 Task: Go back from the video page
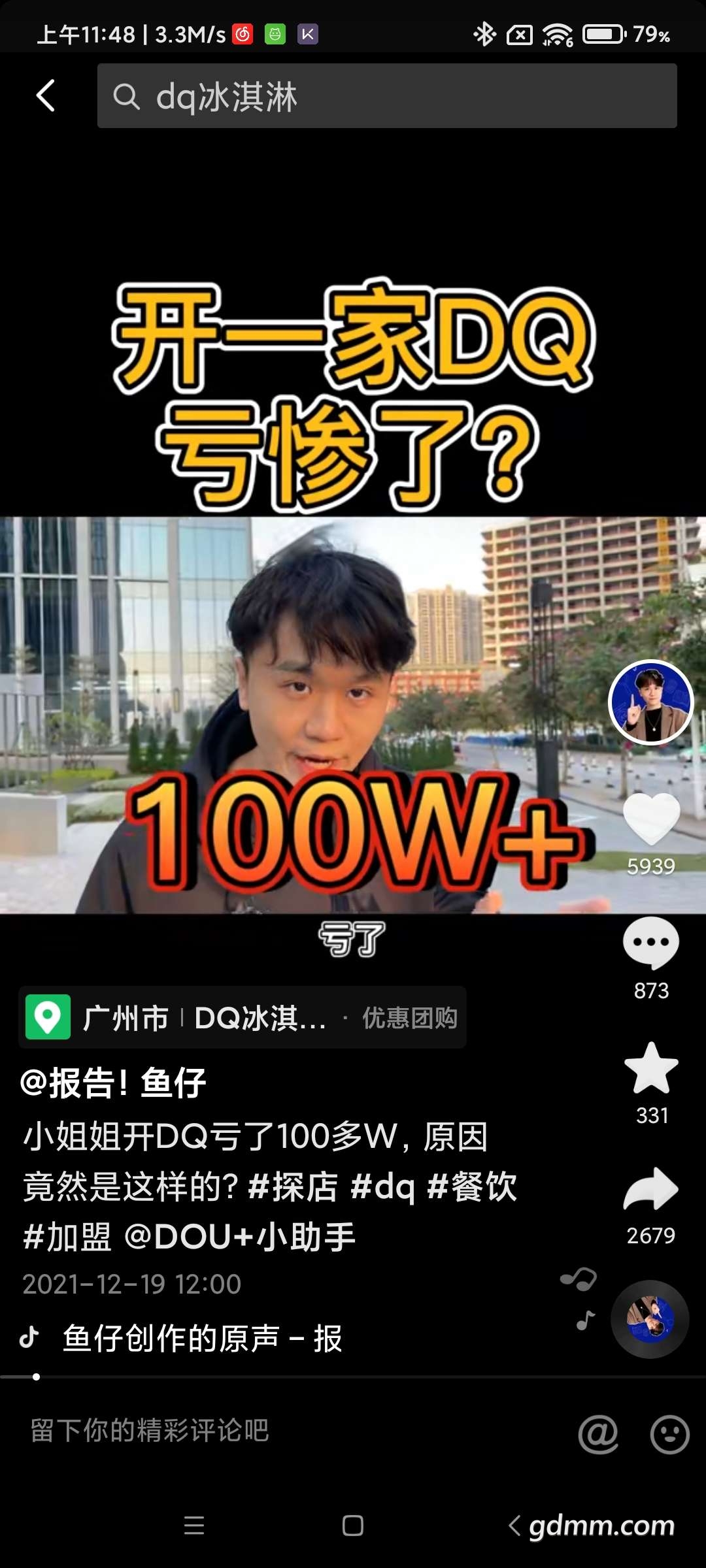pos(45,96)
